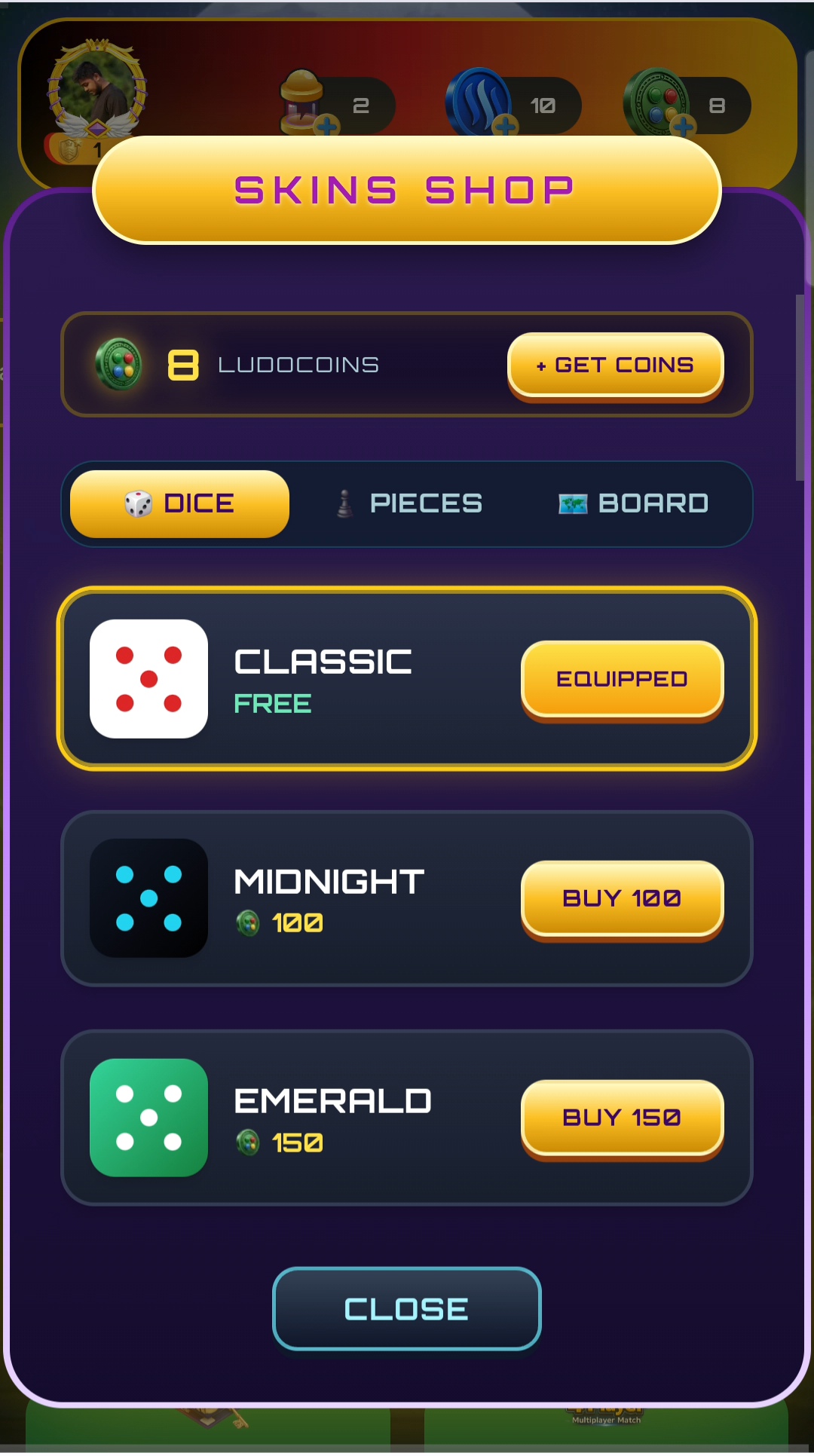Viewport: 814px width, 1456px height.
Task: Open the profile avatar
Action: (97, 90)
